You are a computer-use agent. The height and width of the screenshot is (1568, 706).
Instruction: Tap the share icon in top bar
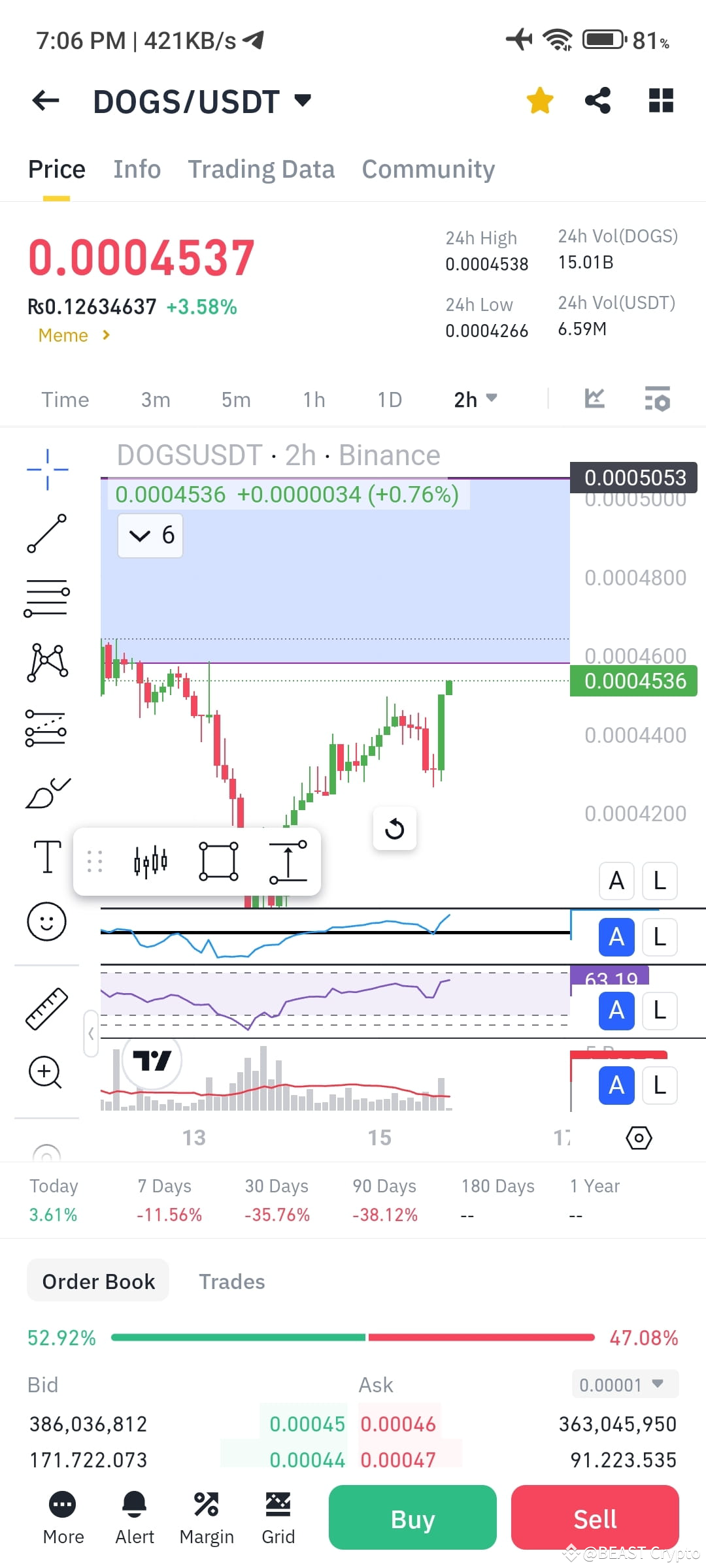pos(597,99)
